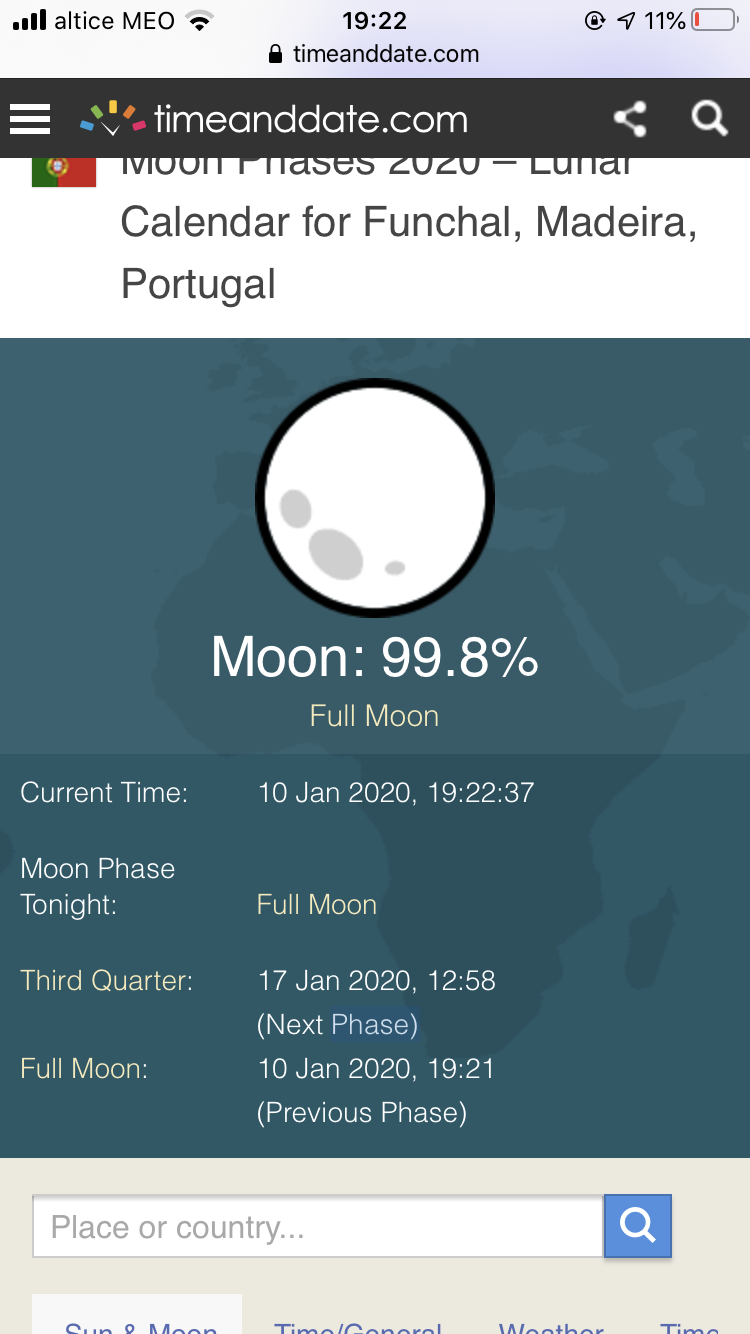Switch to the Sun & Moon tab

[x=140, y=1322]
